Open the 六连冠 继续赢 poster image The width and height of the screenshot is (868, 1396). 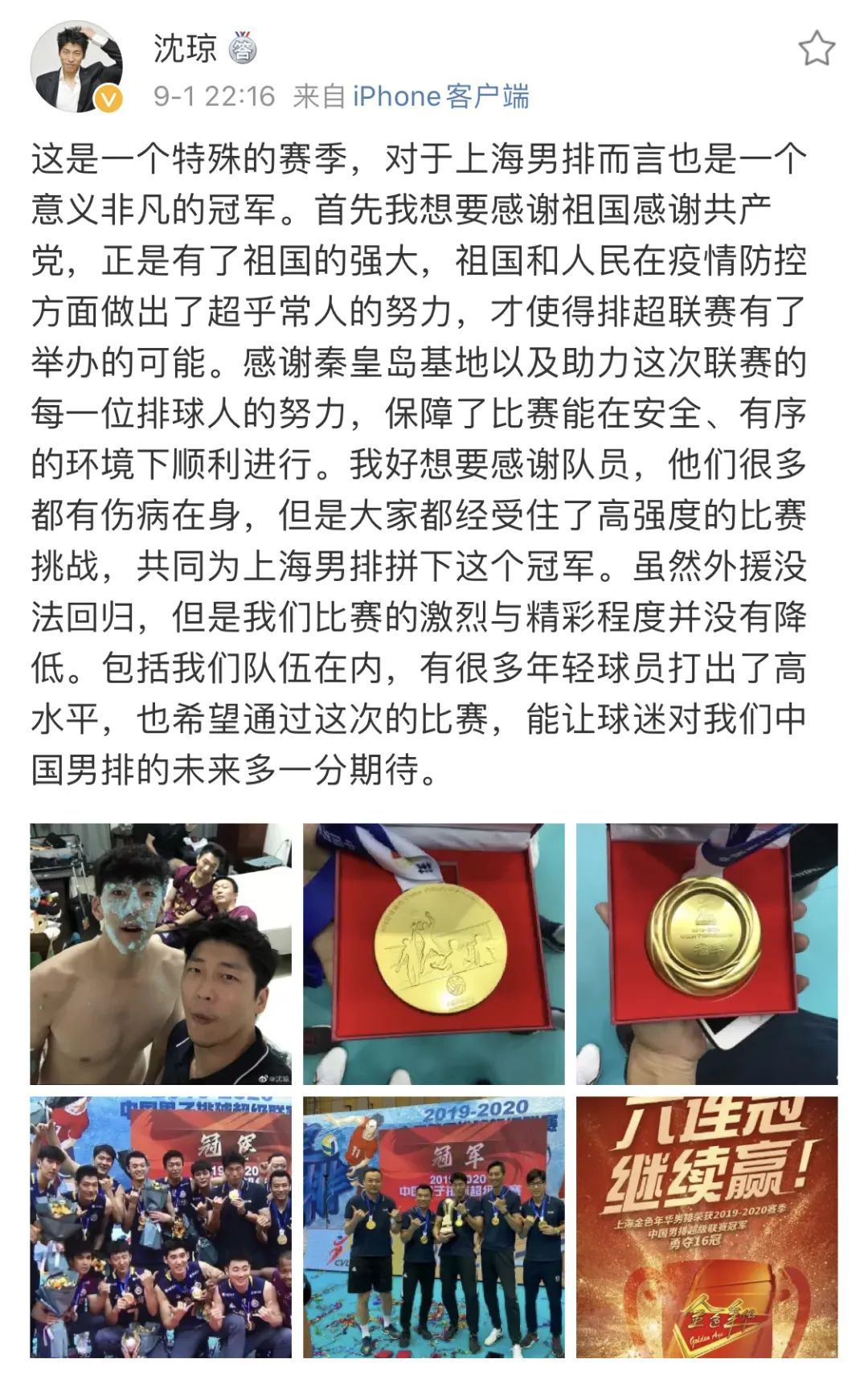click(706, 1227)
